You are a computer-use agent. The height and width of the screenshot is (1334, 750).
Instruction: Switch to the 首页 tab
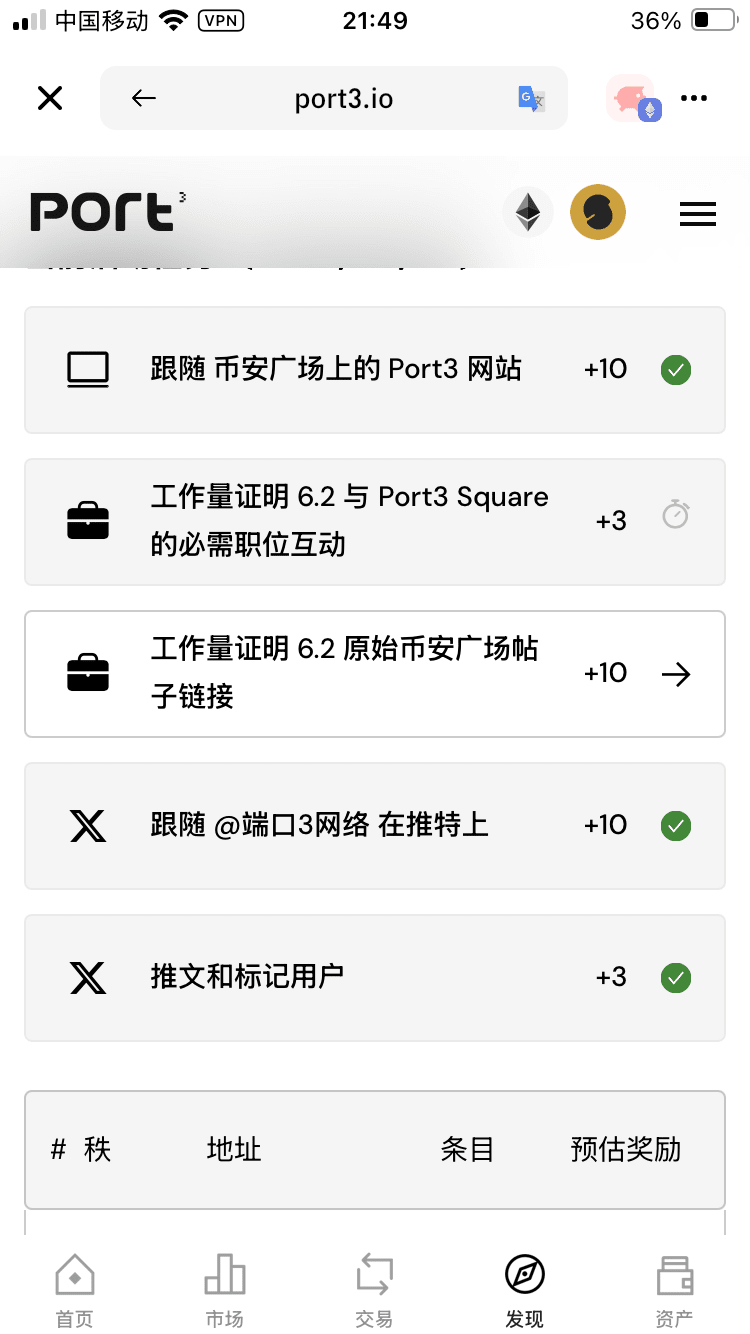click(x=75, y=1291)
